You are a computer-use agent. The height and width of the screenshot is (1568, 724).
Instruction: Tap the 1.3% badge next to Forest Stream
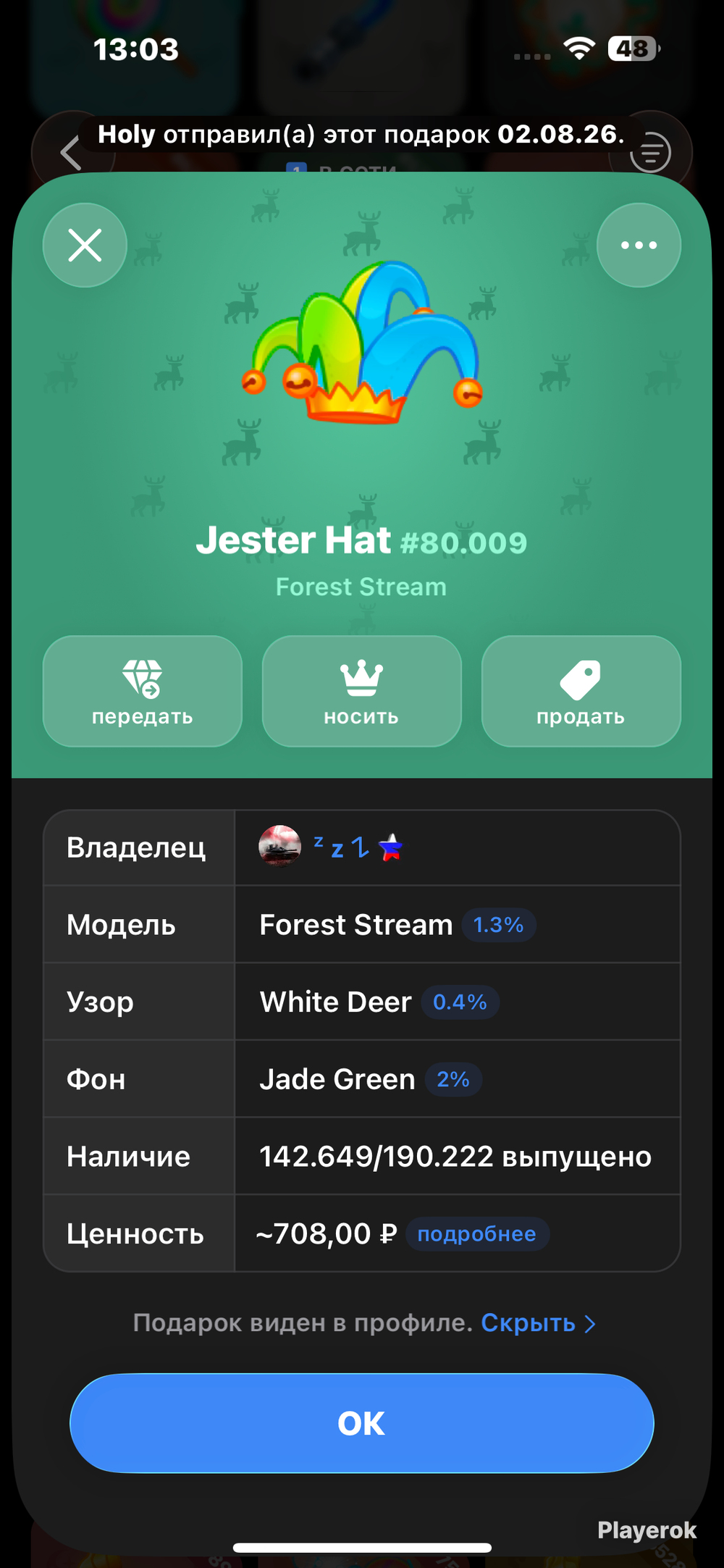(x=499, y=925)
